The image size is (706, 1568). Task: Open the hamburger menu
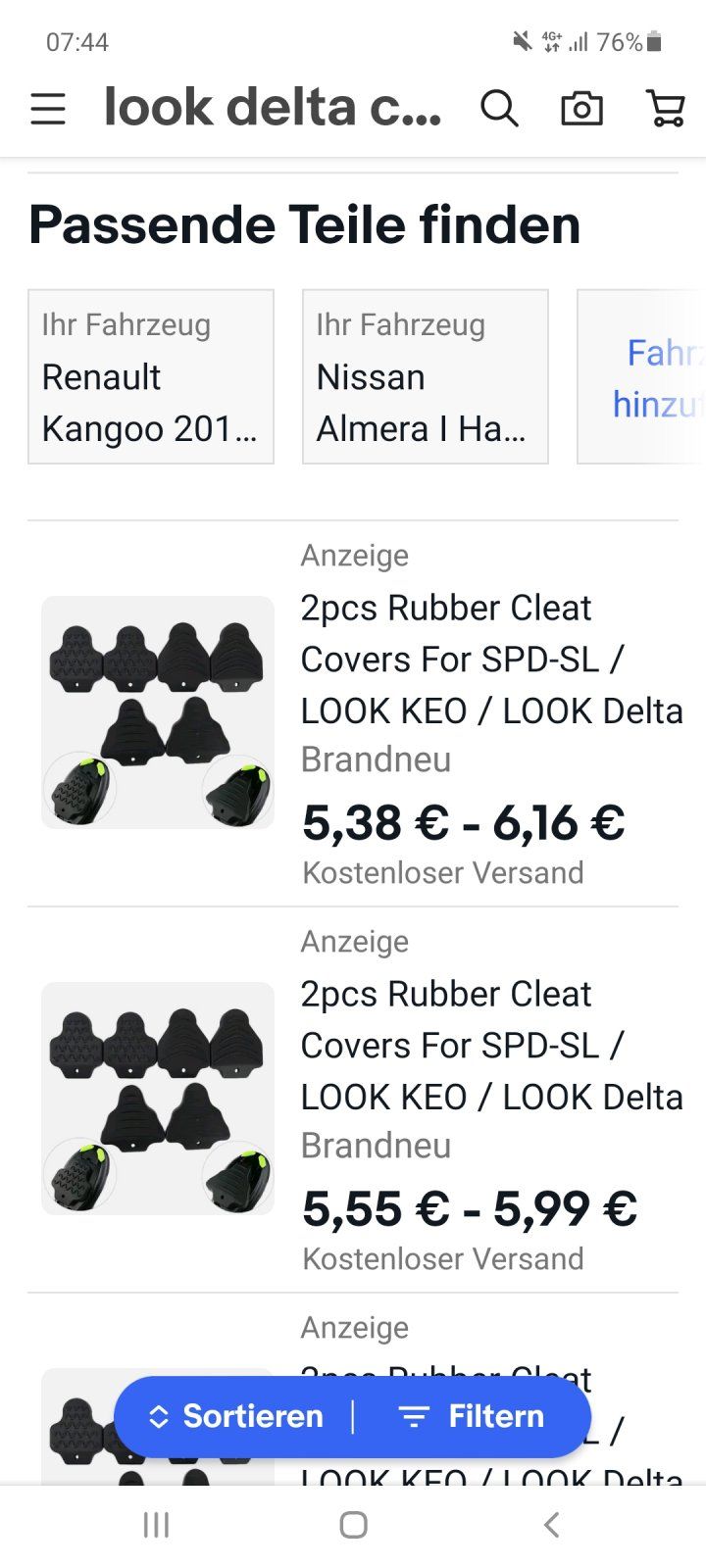(x=47, y=109)
